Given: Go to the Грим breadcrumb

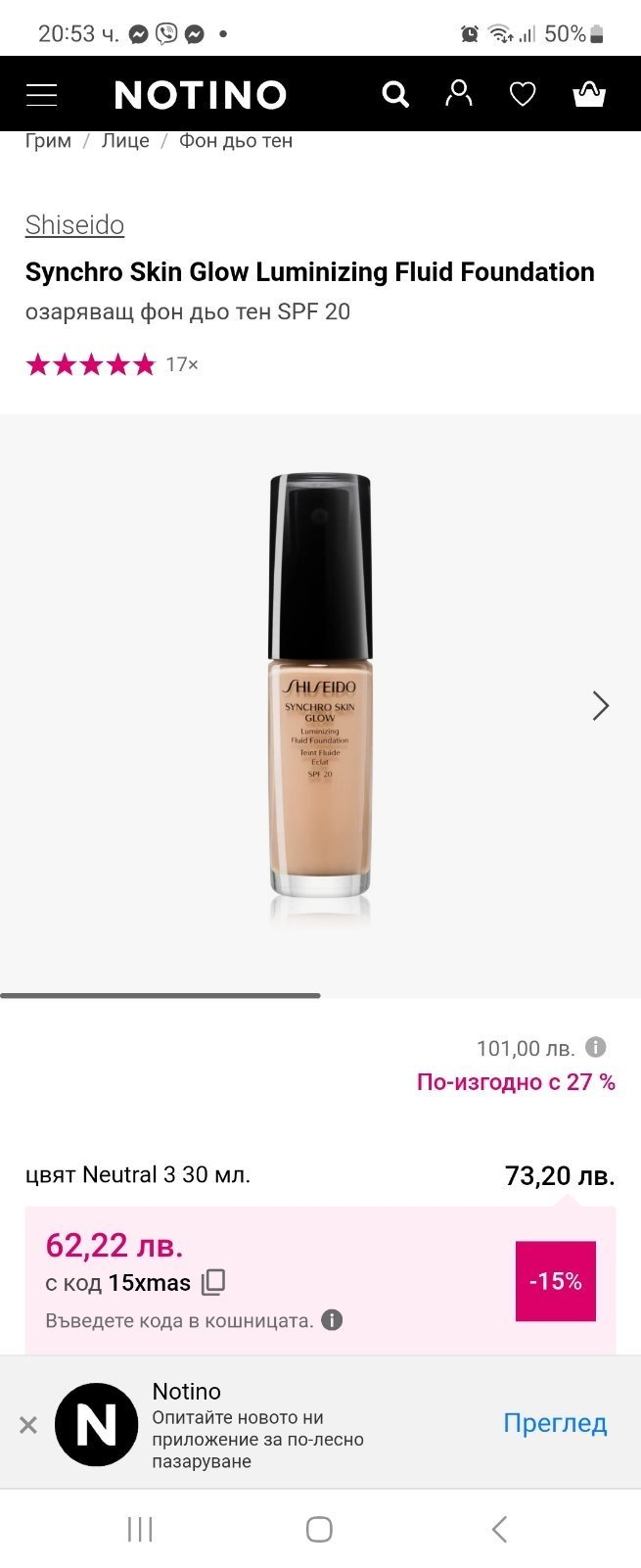Looking at the screenshot, I should coord(48,140).
